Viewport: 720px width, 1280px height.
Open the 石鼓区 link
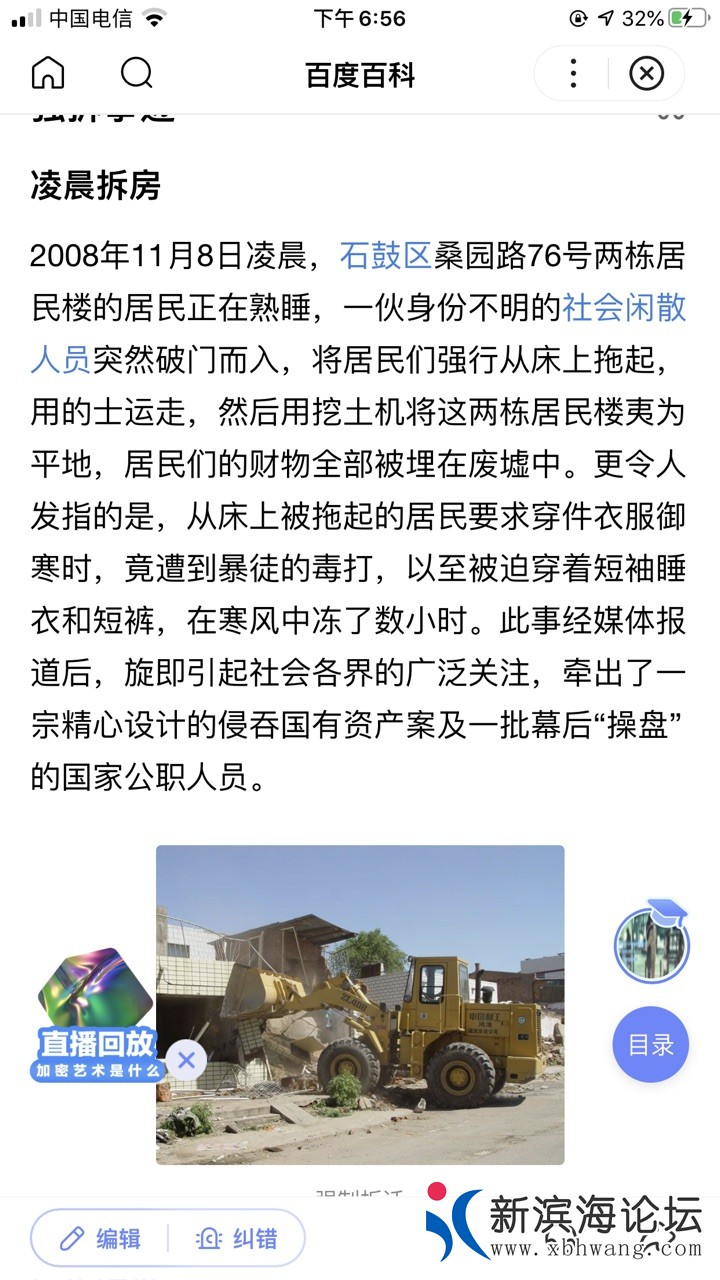(x=385, y=256)
